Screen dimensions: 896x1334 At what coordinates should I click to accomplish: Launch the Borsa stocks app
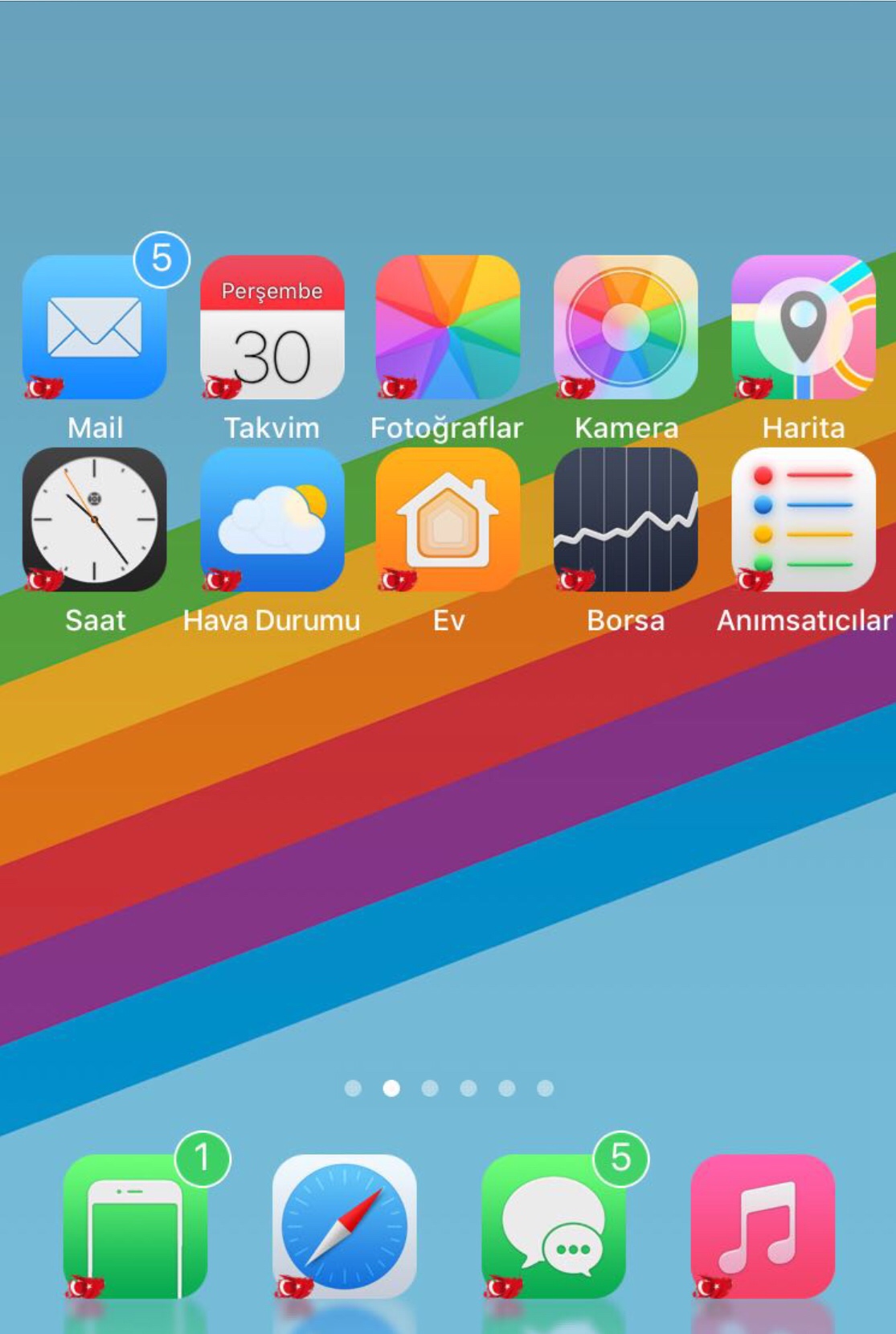(x=625, y=520)
